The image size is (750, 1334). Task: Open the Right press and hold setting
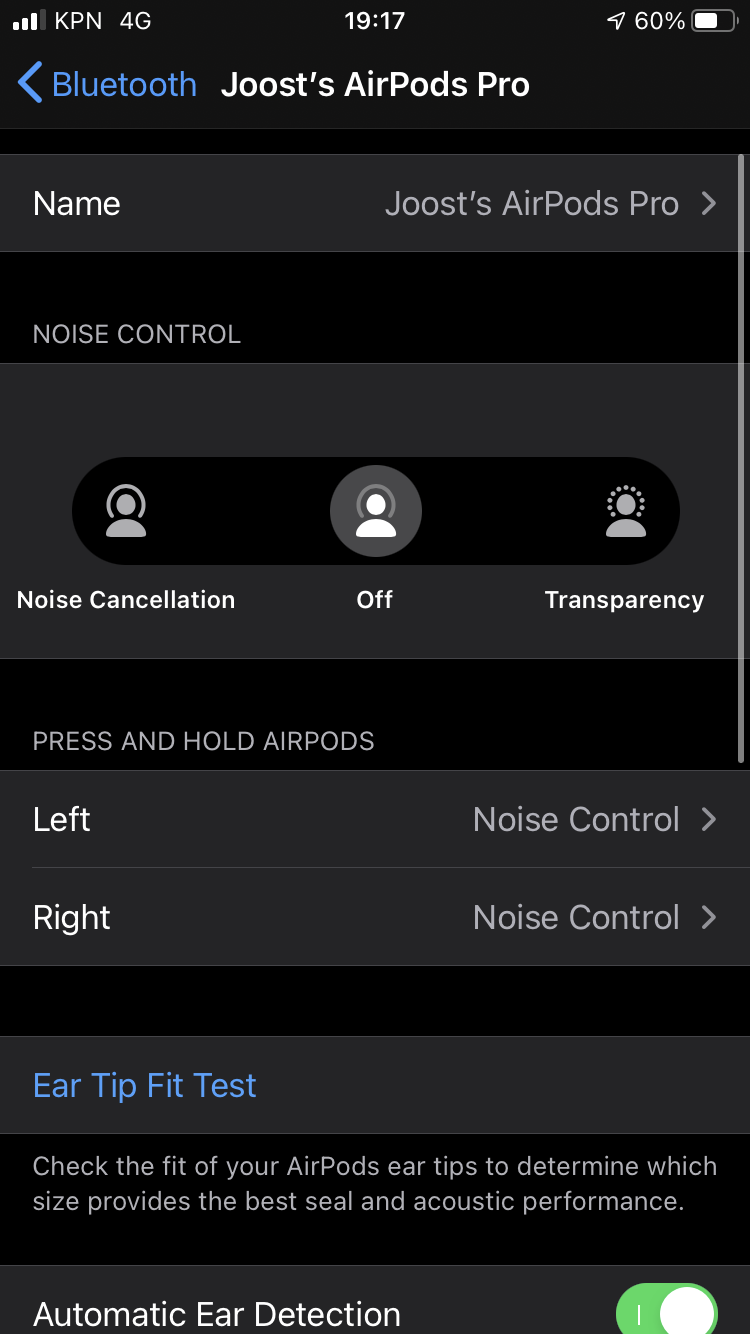point(375,917)
